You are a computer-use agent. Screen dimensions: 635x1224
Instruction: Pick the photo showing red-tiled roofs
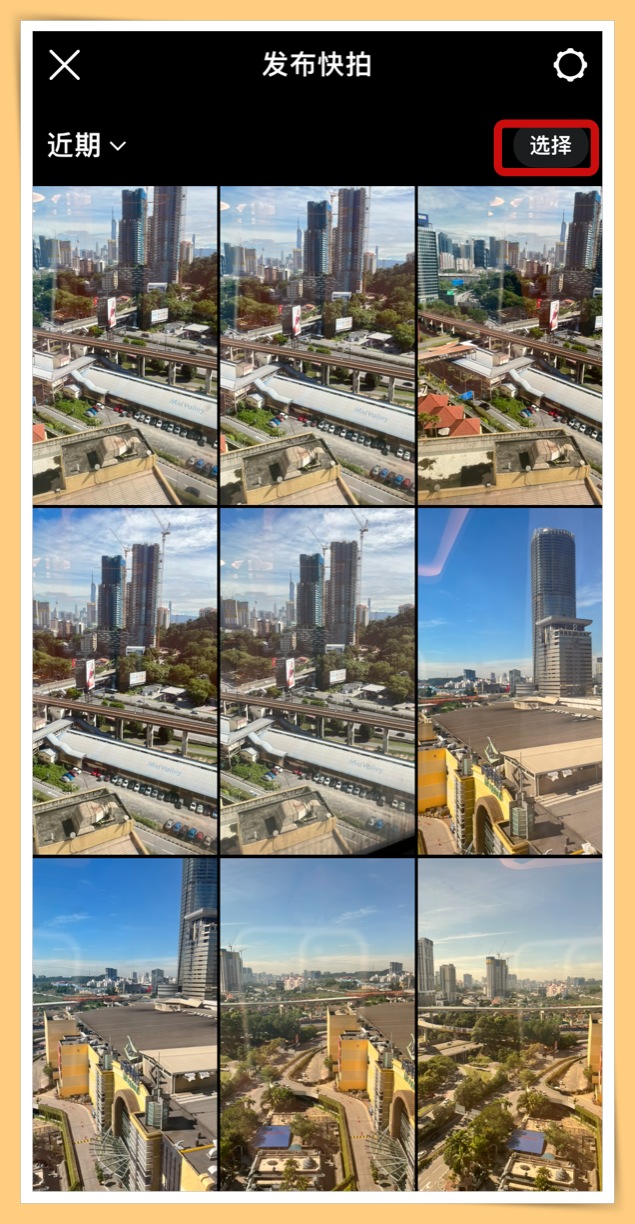point(509,345)
